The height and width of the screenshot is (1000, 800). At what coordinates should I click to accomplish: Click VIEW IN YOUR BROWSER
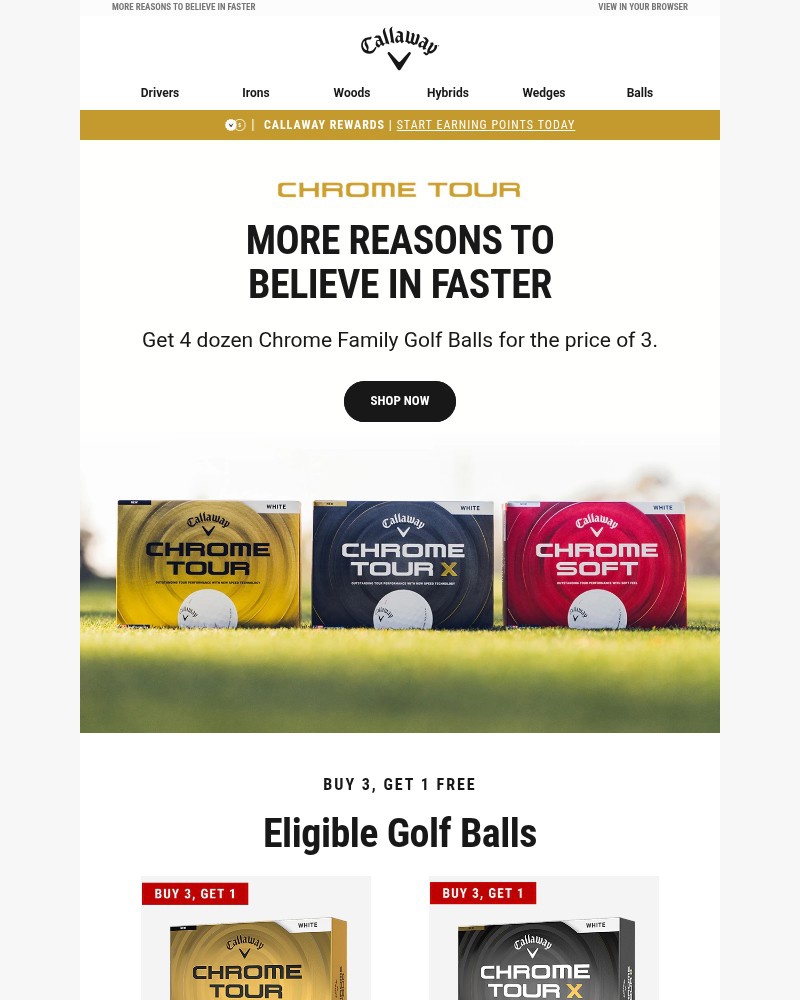643,7
